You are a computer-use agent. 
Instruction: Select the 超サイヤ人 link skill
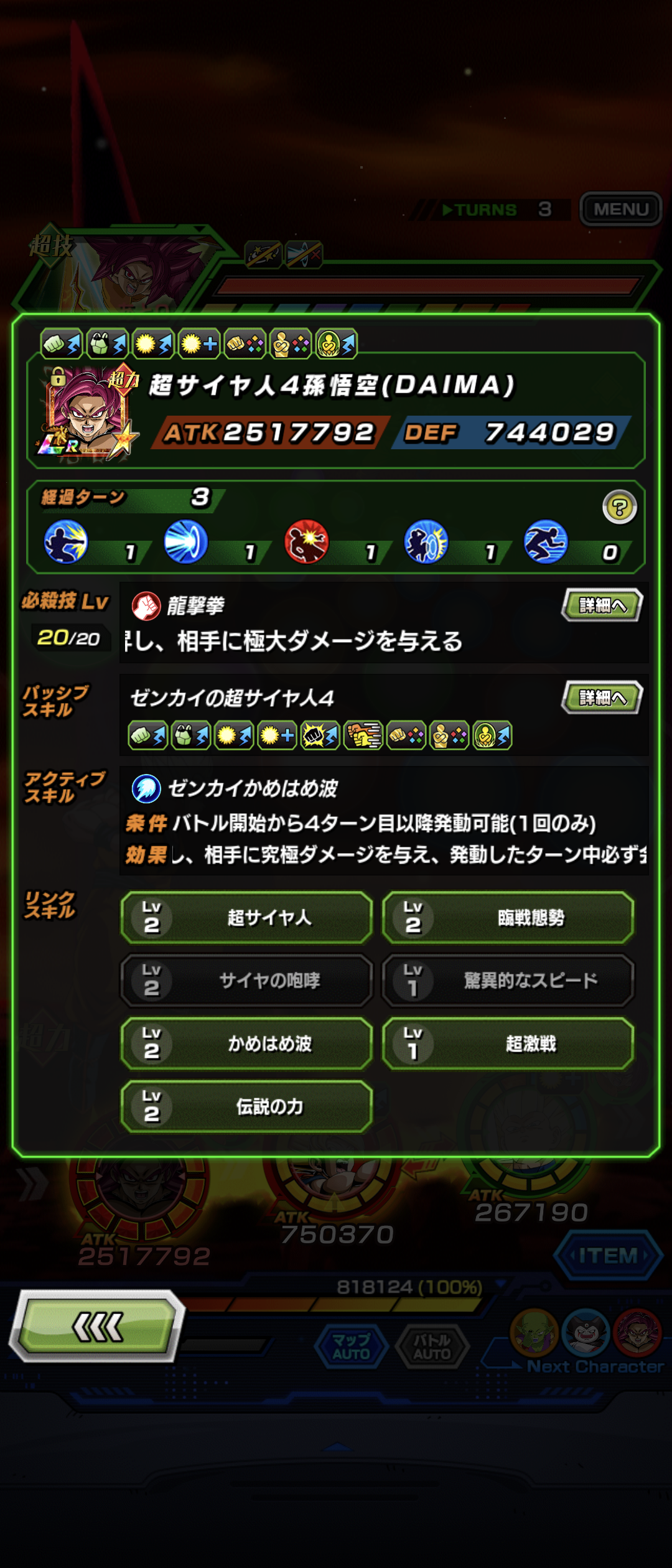(x=247, y=918)
